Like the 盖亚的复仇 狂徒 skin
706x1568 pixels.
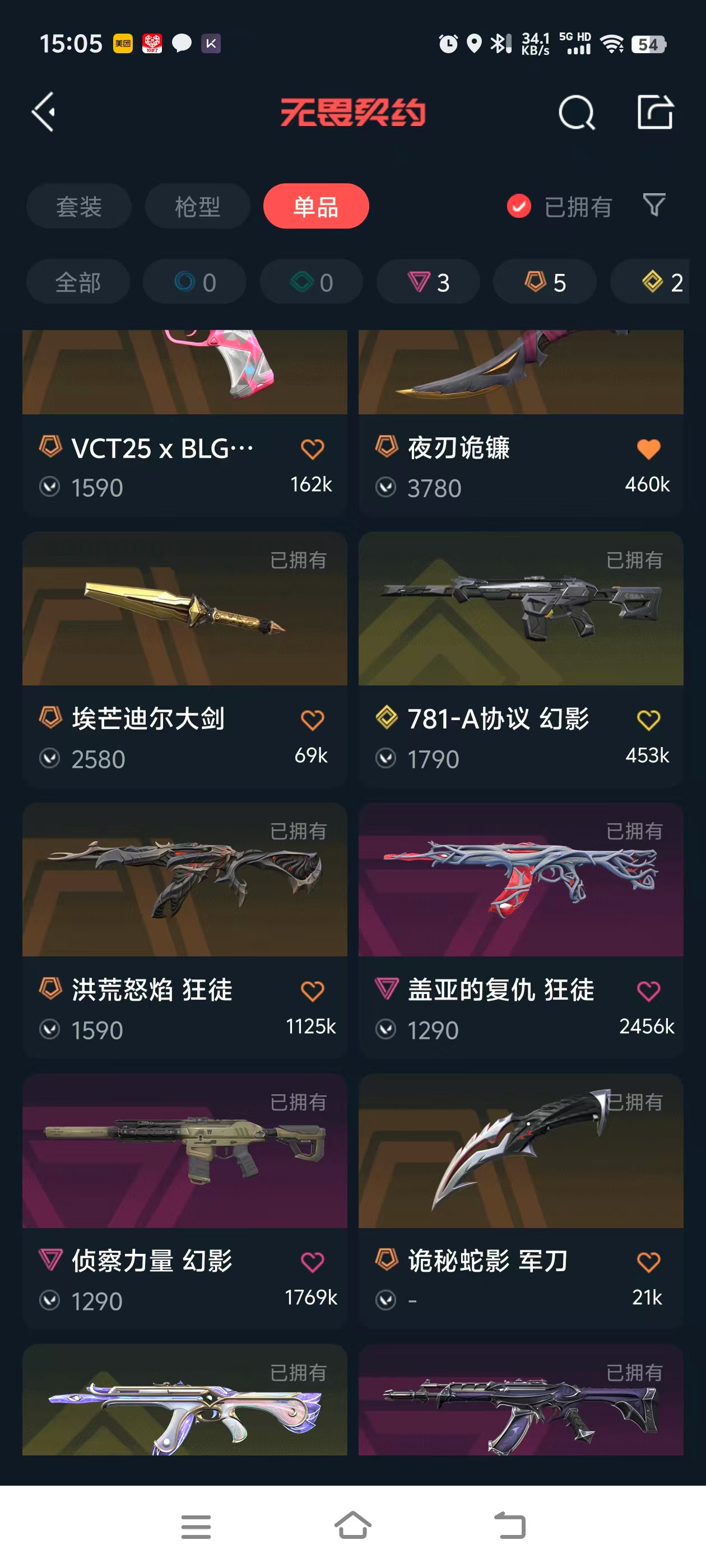point(648,991)
